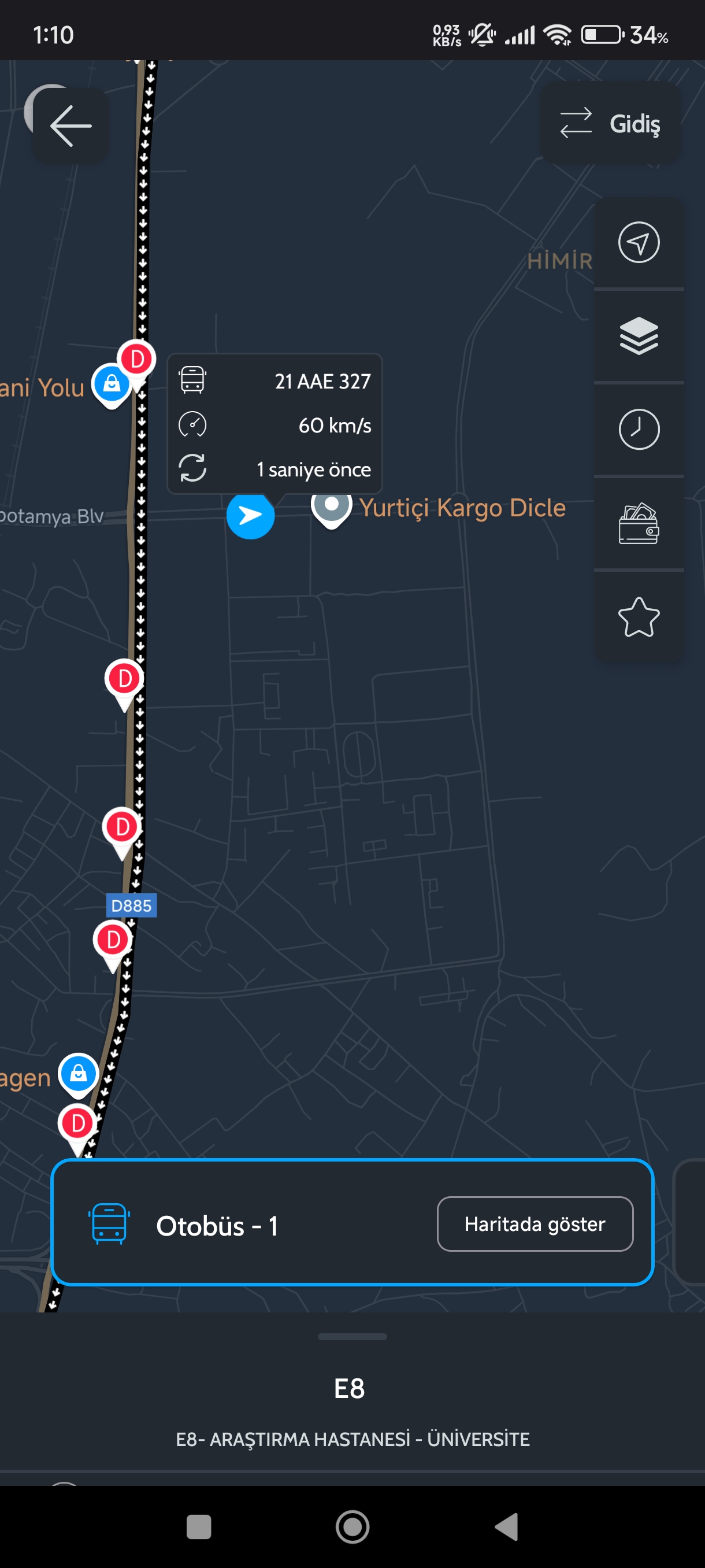Select the Otobüs - 1 card
Image resolution: width=705 pixels, height=1568 pixels.
(x=352, y=1223)
